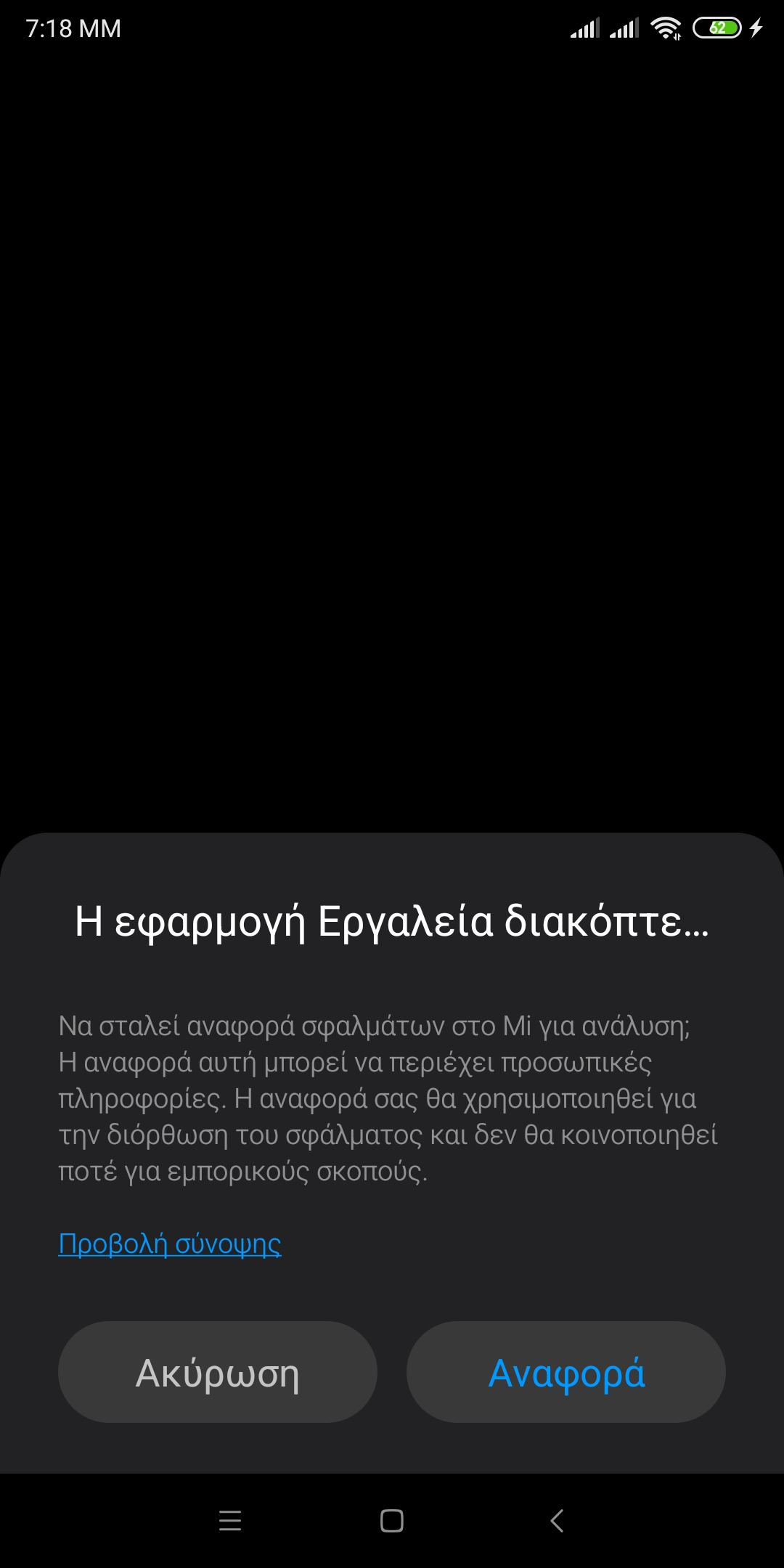This screenshot has width=784, height=1568.
Task: Go to the home screen
Action: (392, 1520)
